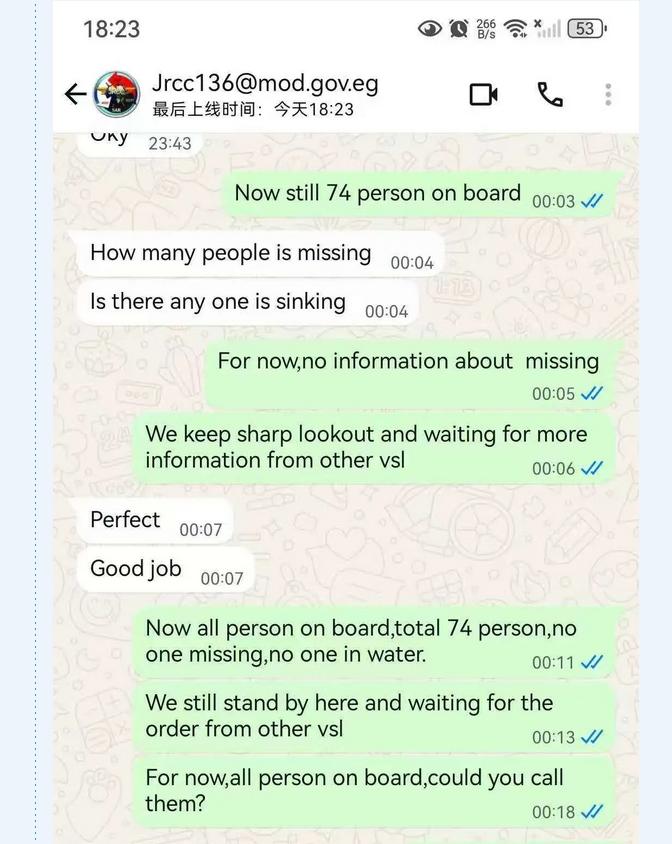Start a voice call with Jrcc136
This screenshot has height=844, width=672.
click(550, 94)
